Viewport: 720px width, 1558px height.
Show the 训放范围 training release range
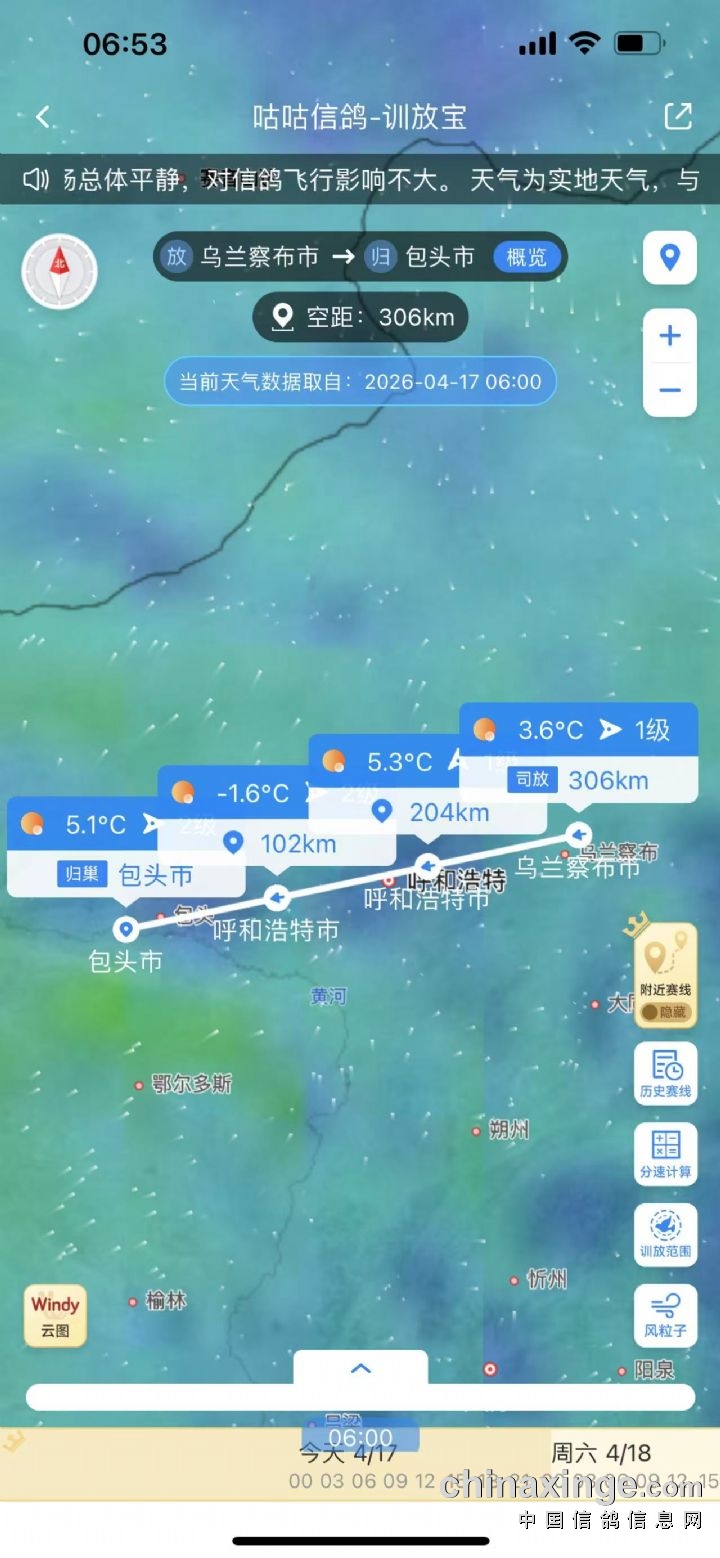(x=665, y=1233)
